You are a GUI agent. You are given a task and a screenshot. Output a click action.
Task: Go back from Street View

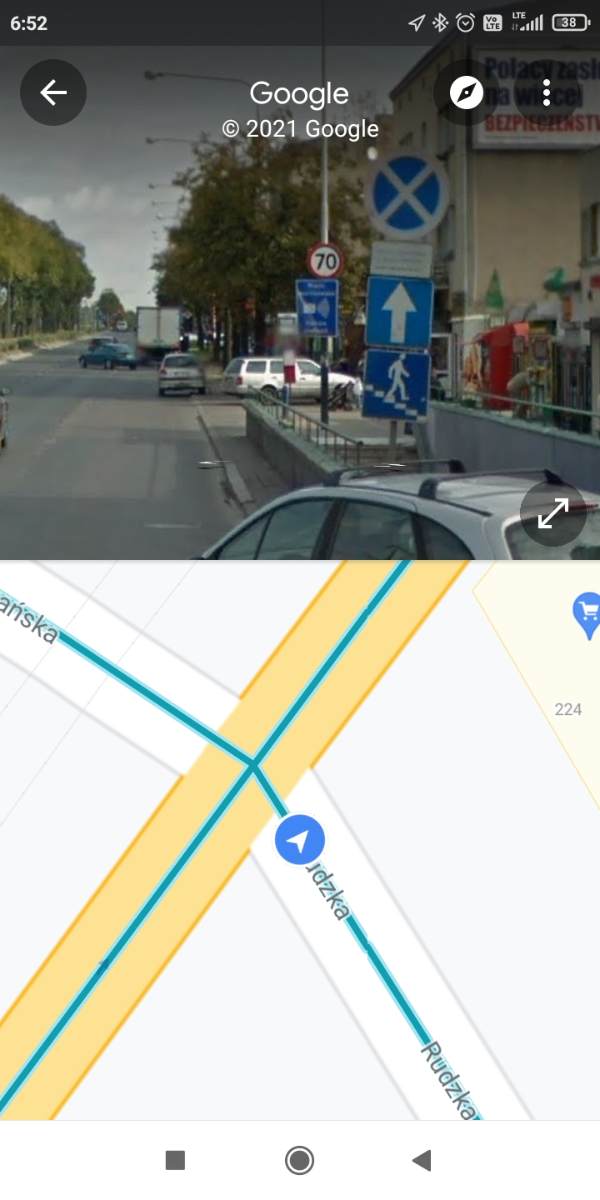point(53,93)
